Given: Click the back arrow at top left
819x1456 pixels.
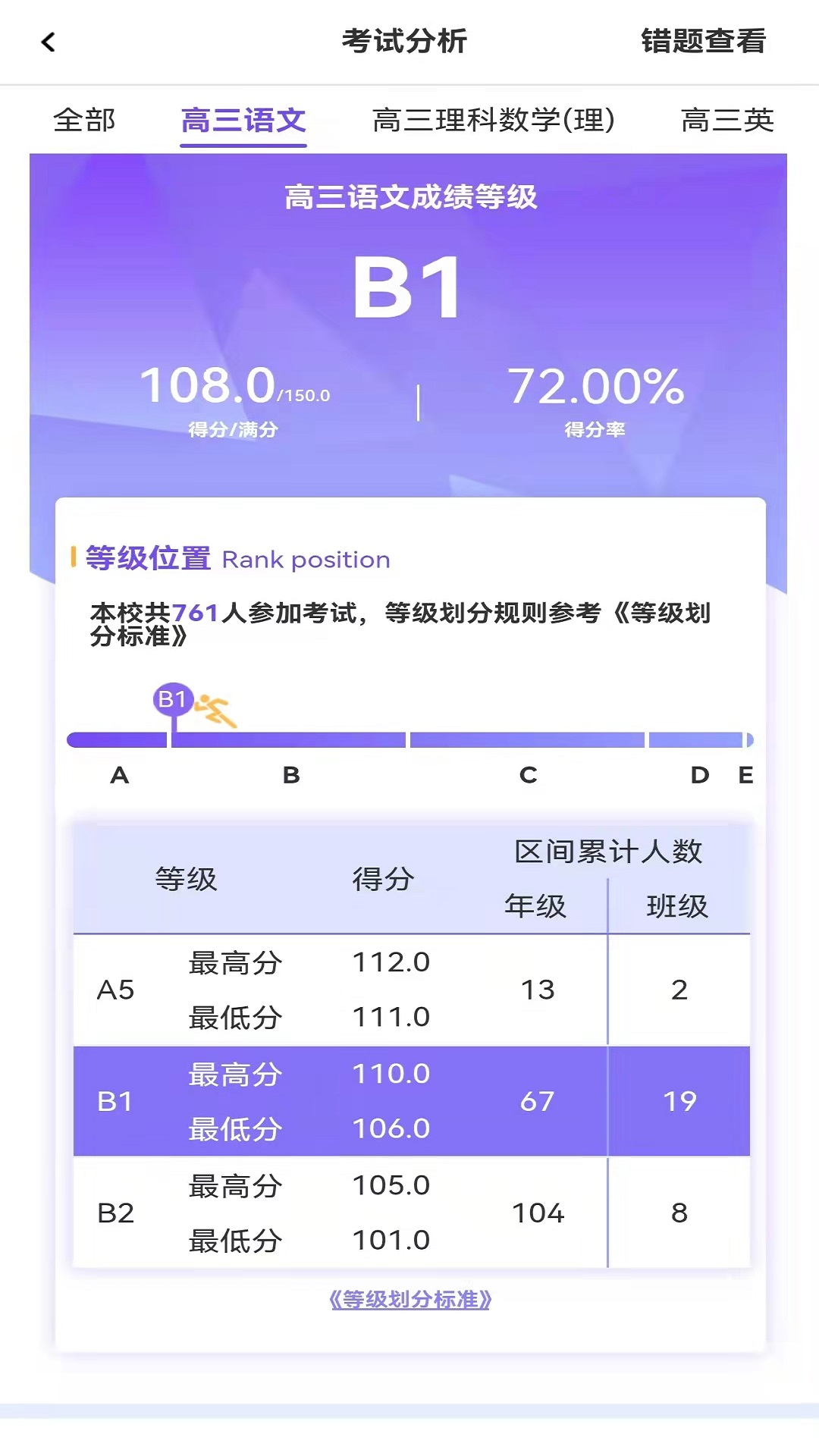Looking at the screenshot, I should pyautogui.click(x=48, y=42).
